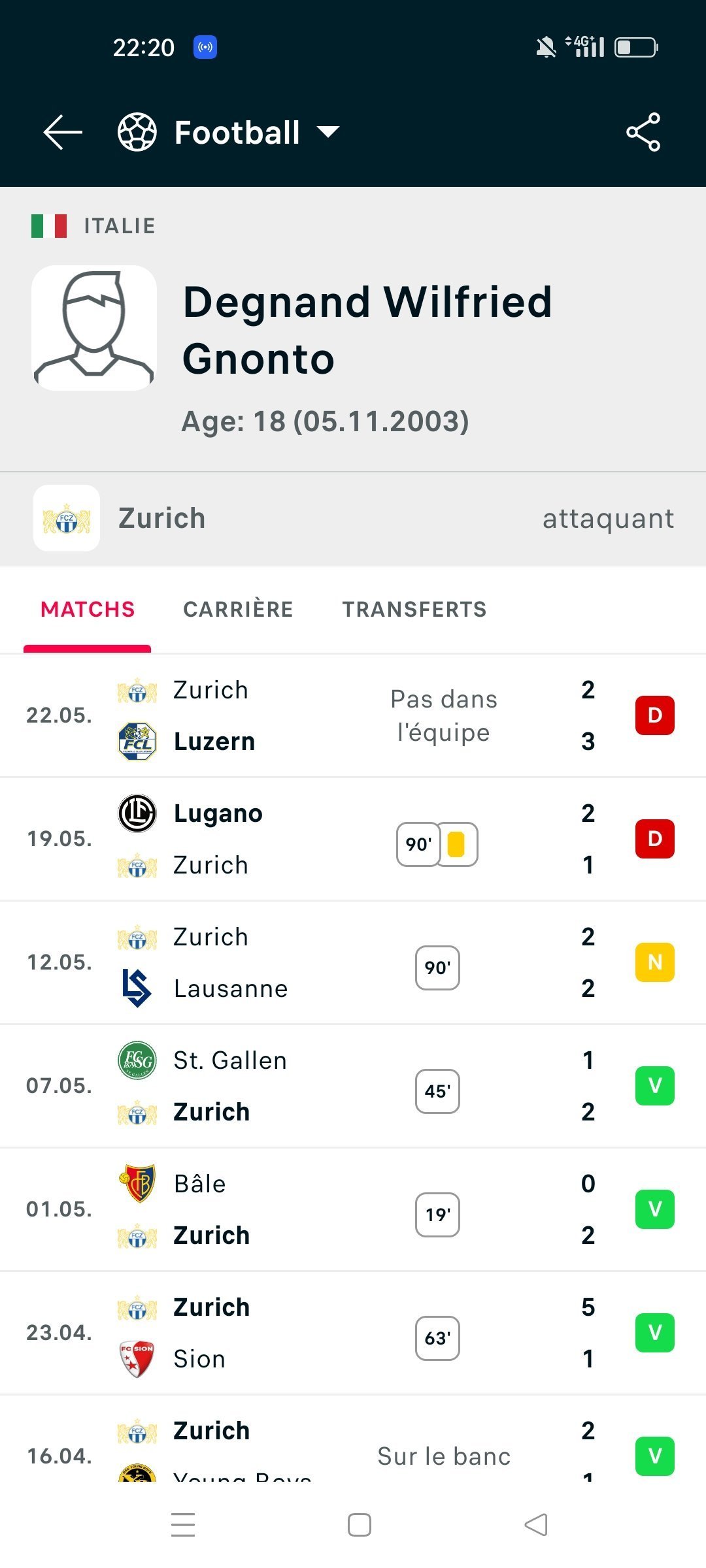Switch to the Carrière tab
Viewport: 706px width, 1568px height.
coord(238,609)
